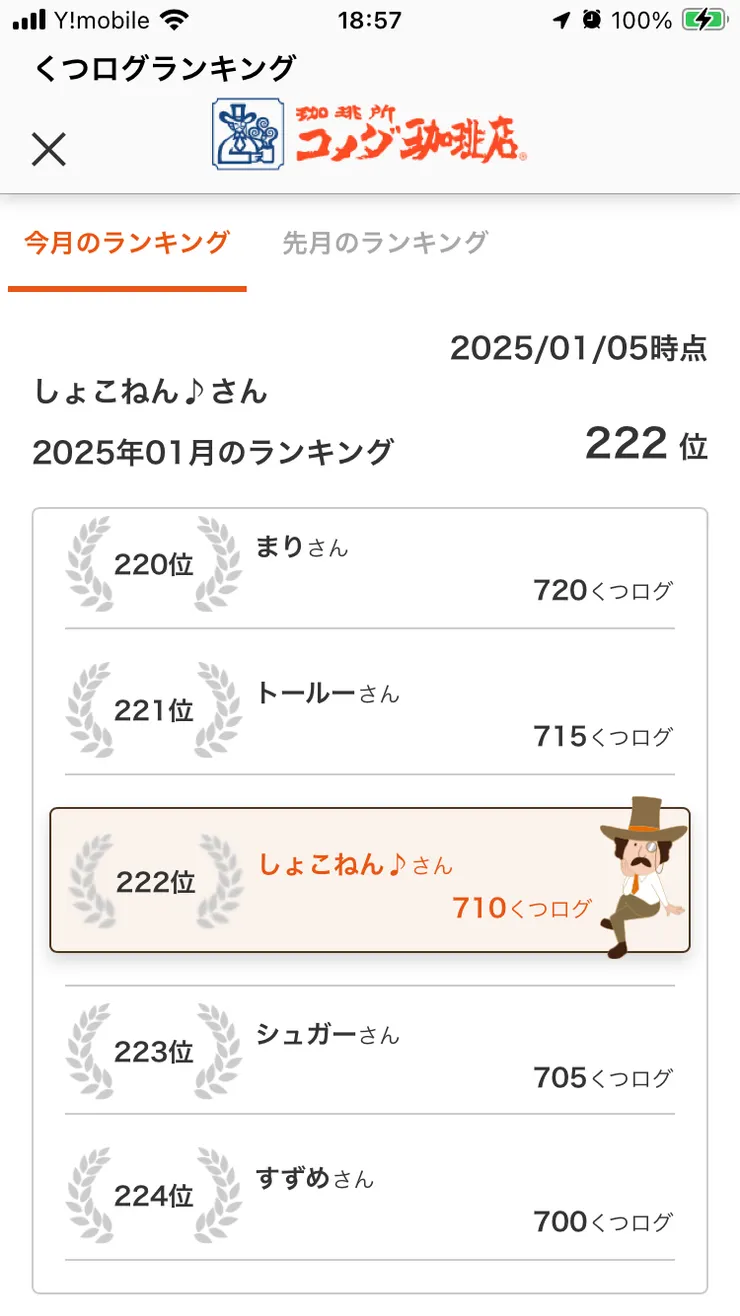Open まりさん's ranking entry
740x1316 pixels.
[x=370, y=564]
